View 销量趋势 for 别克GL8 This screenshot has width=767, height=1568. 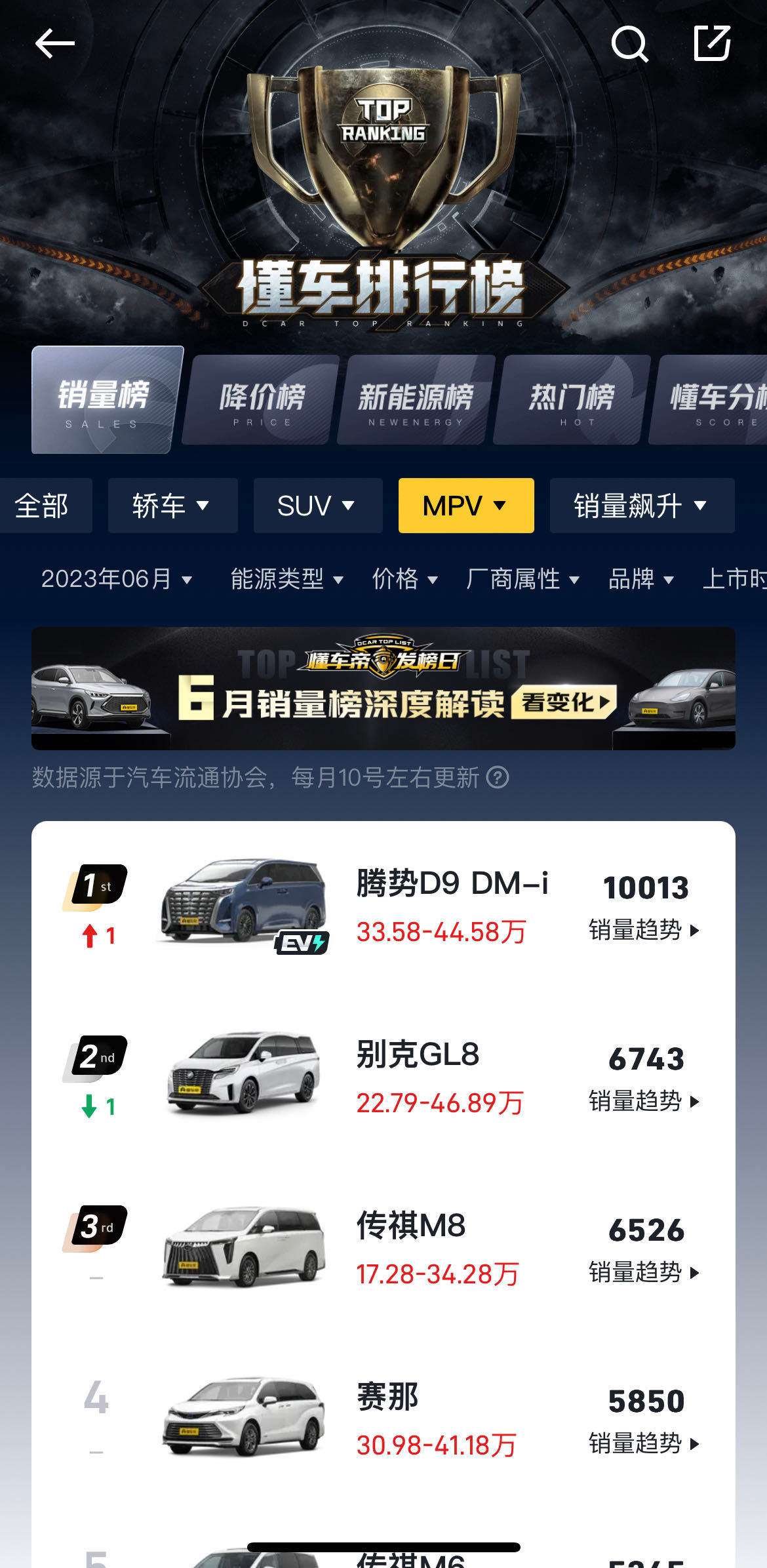pos(644,1101)
